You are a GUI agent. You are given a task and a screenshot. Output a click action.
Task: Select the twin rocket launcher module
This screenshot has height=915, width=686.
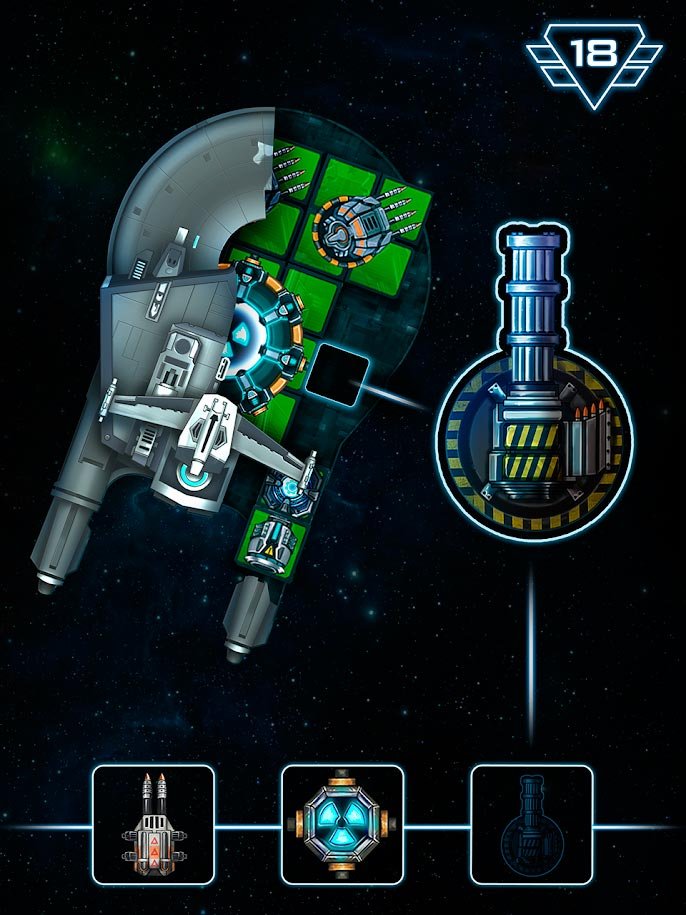pos(153,825)
